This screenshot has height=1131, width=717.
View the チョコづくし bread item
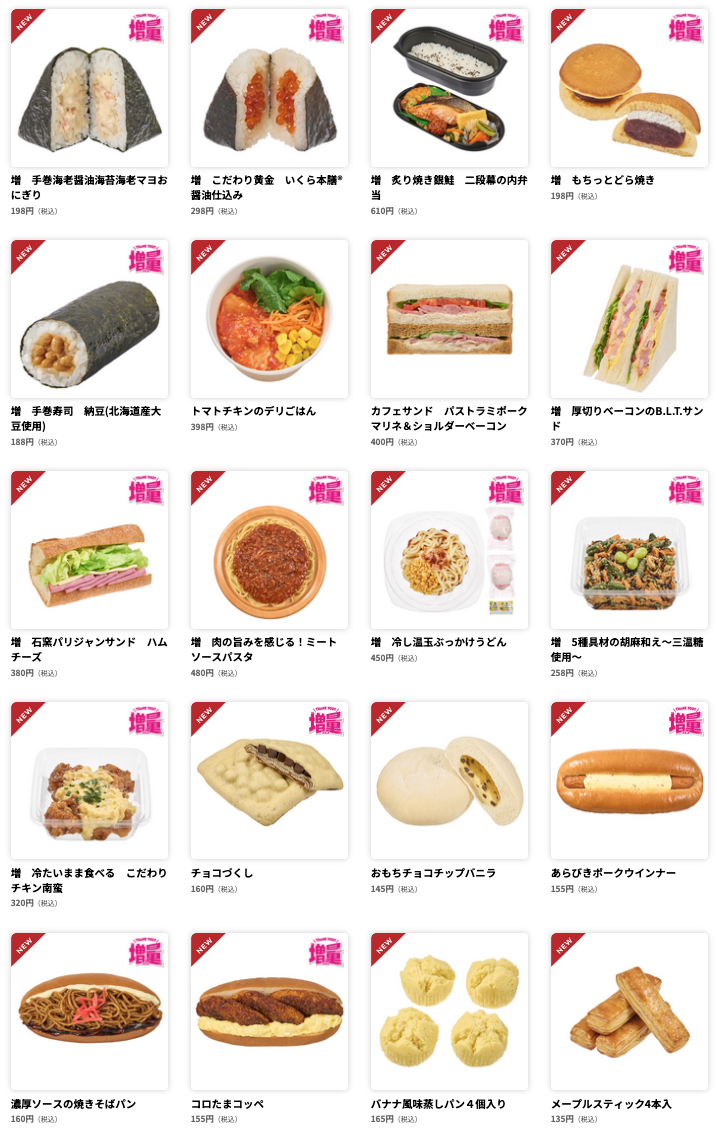(x=269, y=781)
